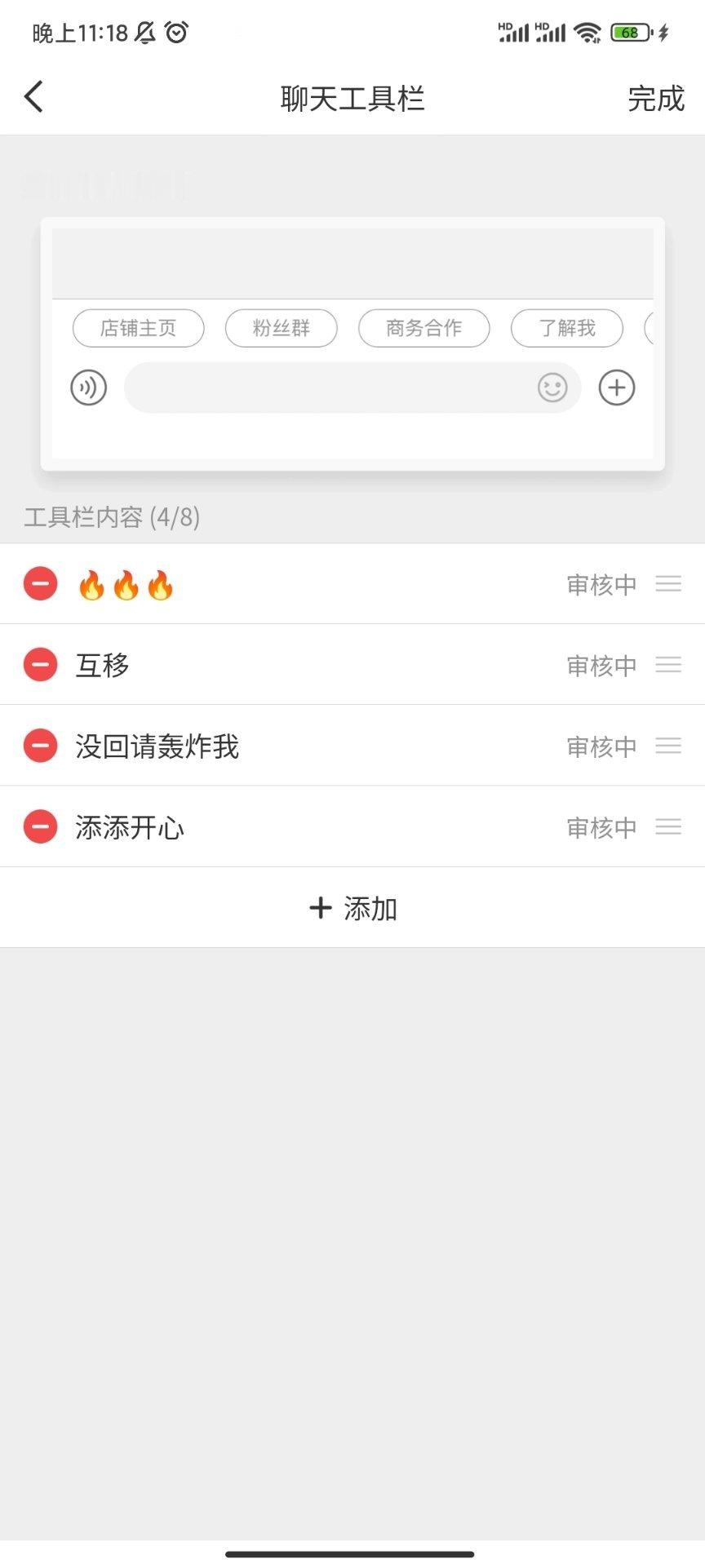Viewport: 705px width, 1568px height.
Task: Tap the plus icon next to the input field
Action: pos(617,388)
